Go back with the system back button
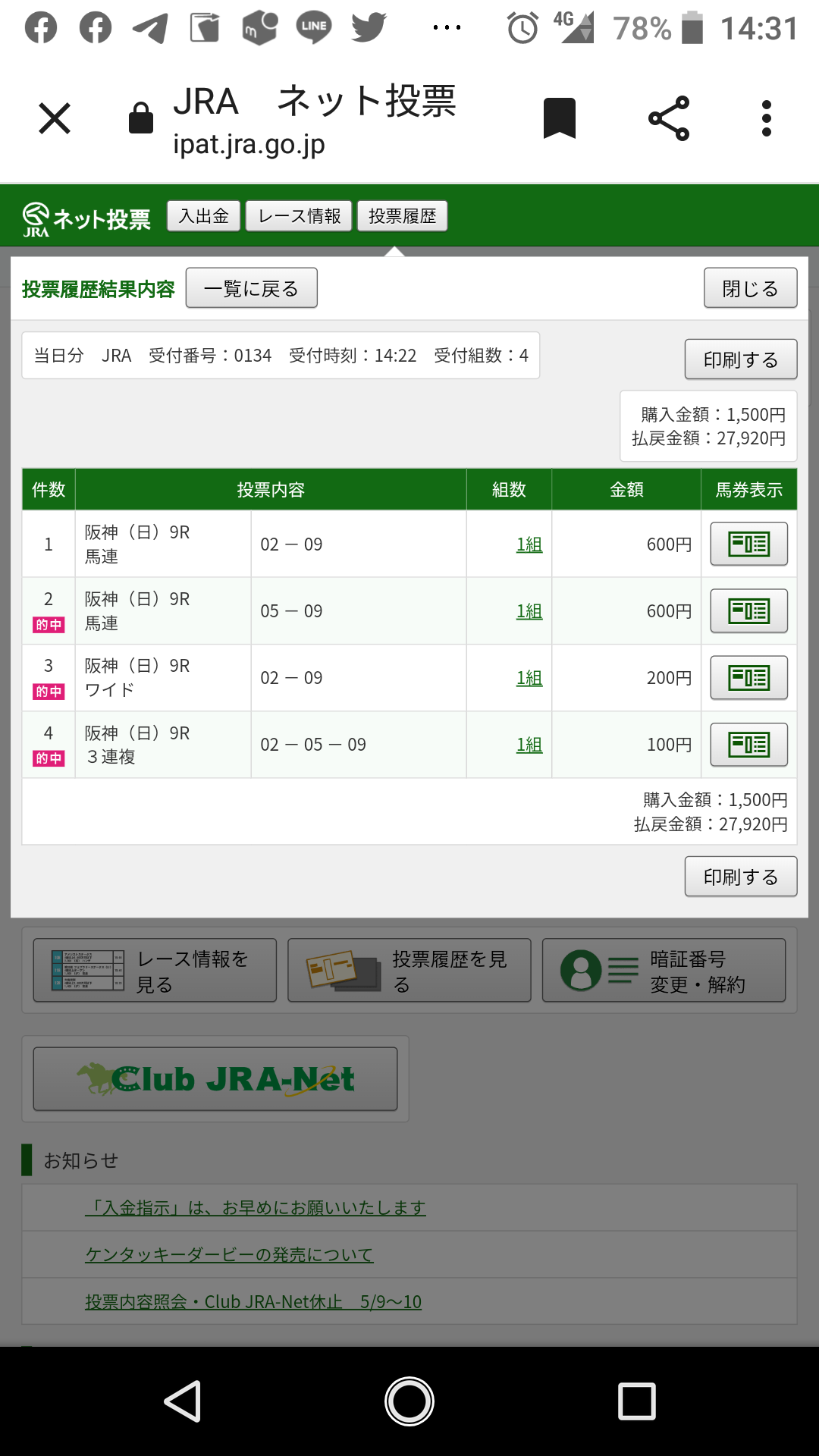819x1456 pixels. click(x=183, y=1401)
